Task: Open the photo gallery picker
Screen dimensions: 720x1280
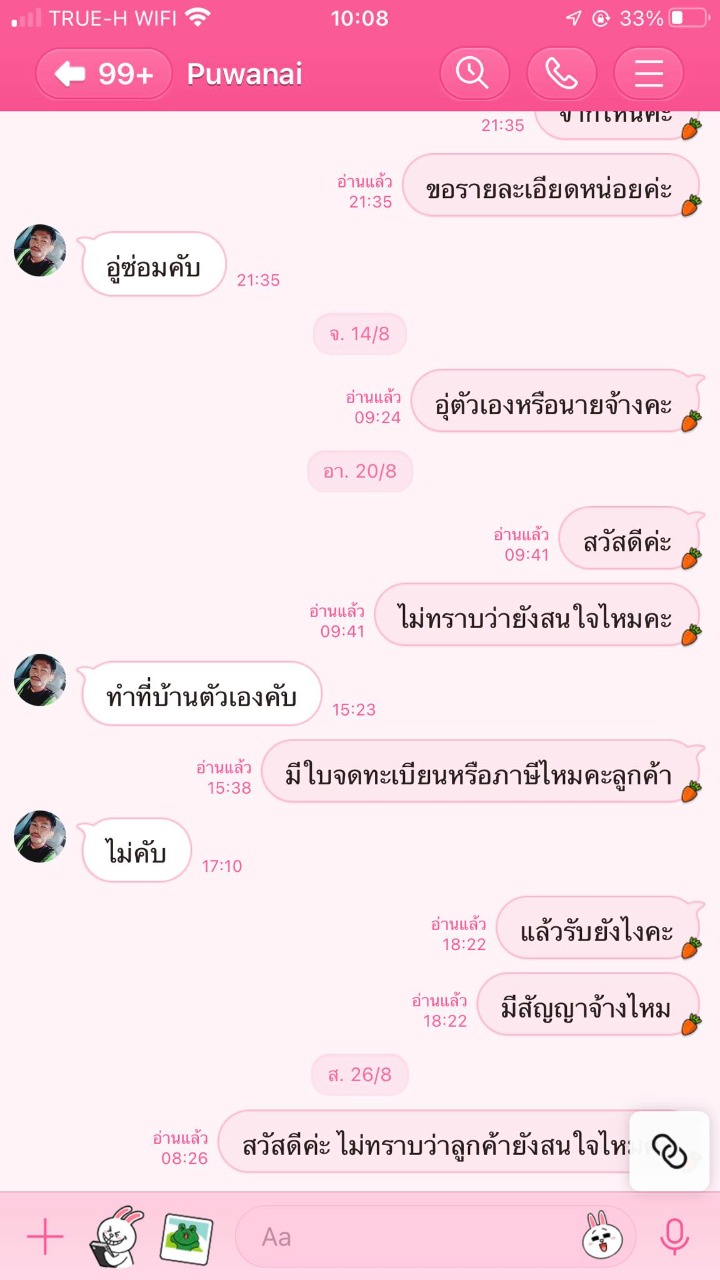Action: tap(187, 1237)
